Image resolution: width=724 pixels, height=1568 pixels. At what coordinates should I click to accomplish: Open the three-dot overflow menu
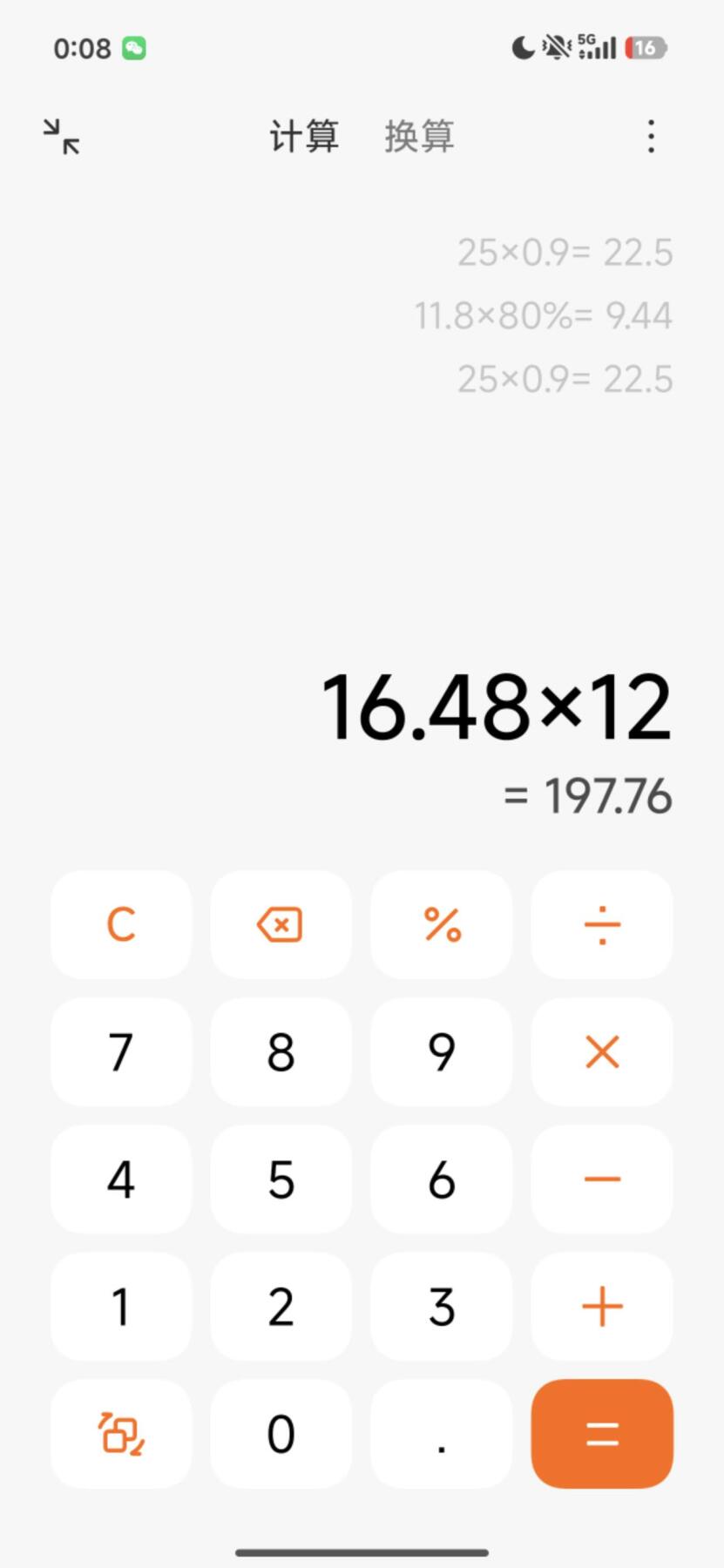pos(651,137)
